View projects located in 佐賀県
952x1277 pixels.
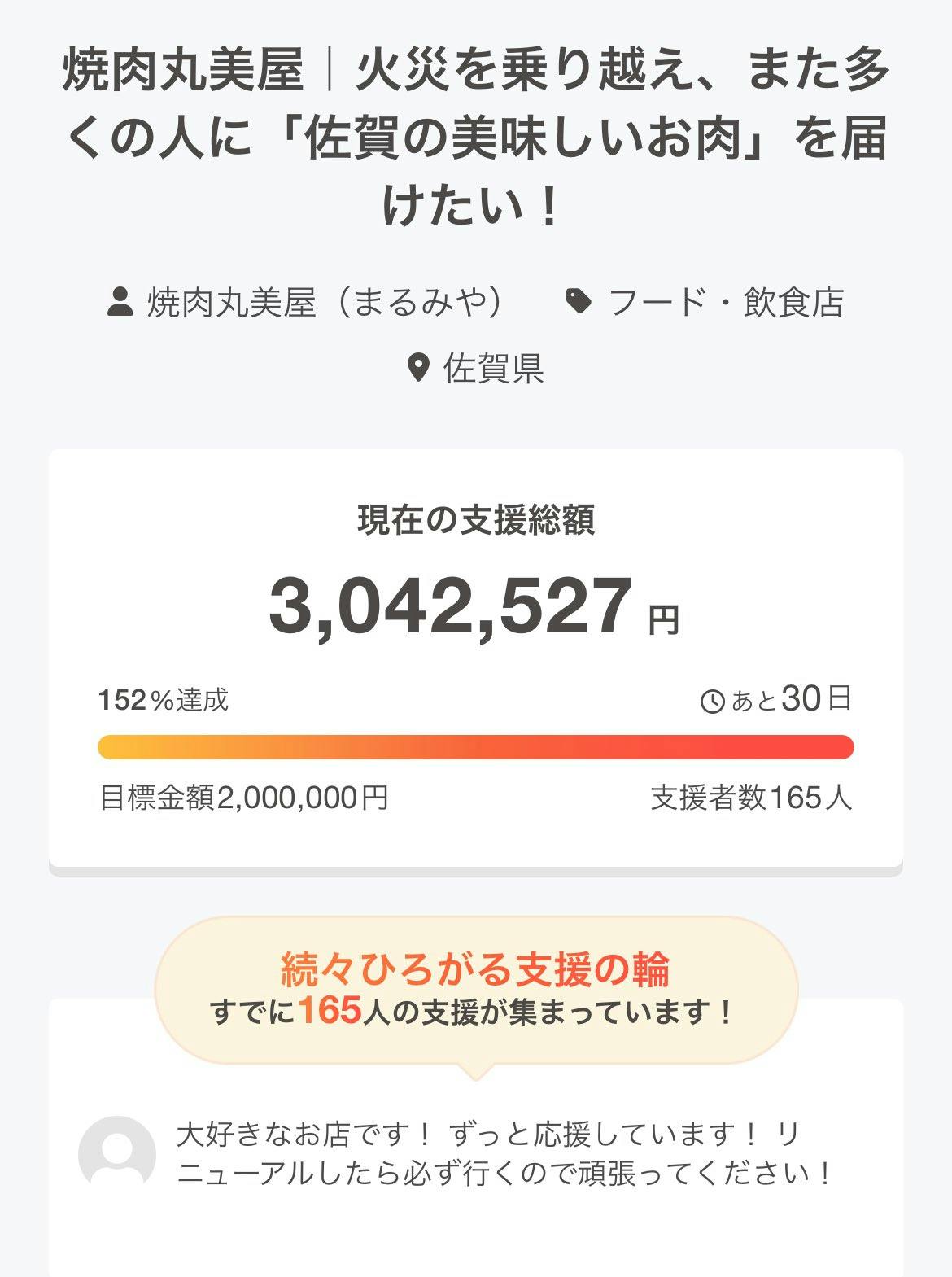pos(491,369)
